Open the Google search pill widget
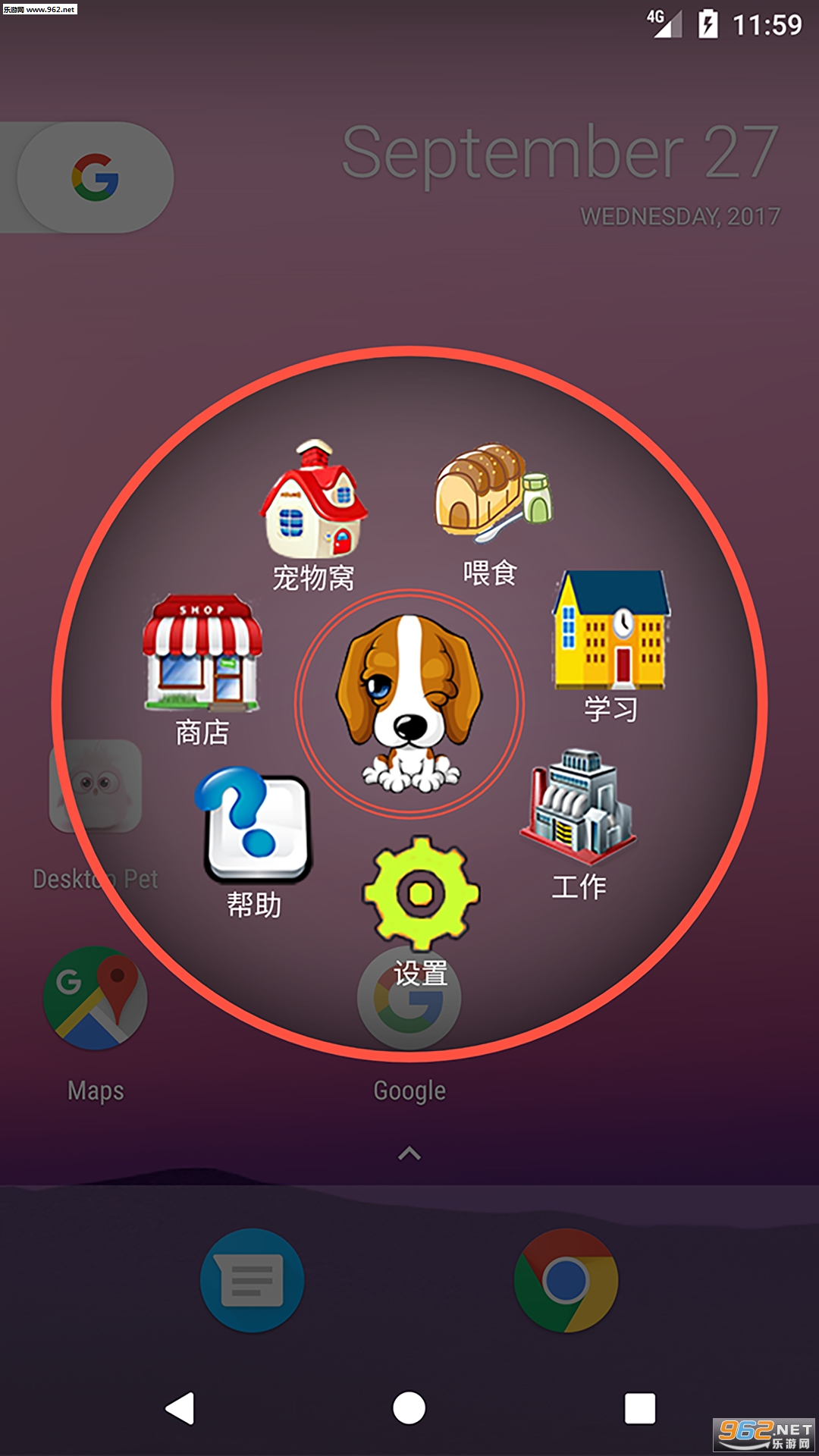 click(96, 177)
